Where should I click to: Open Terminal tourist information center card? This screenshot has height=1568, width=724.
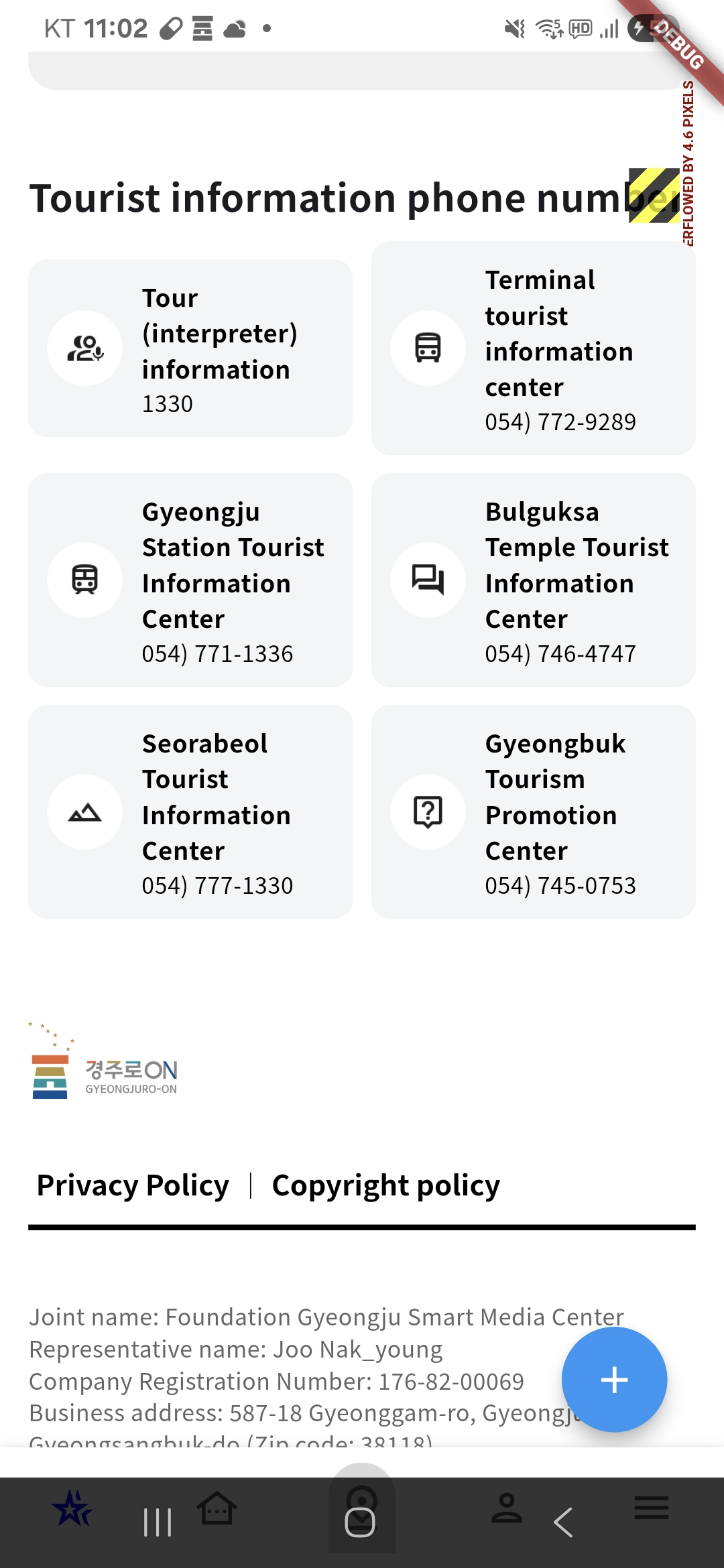(534, 348)
